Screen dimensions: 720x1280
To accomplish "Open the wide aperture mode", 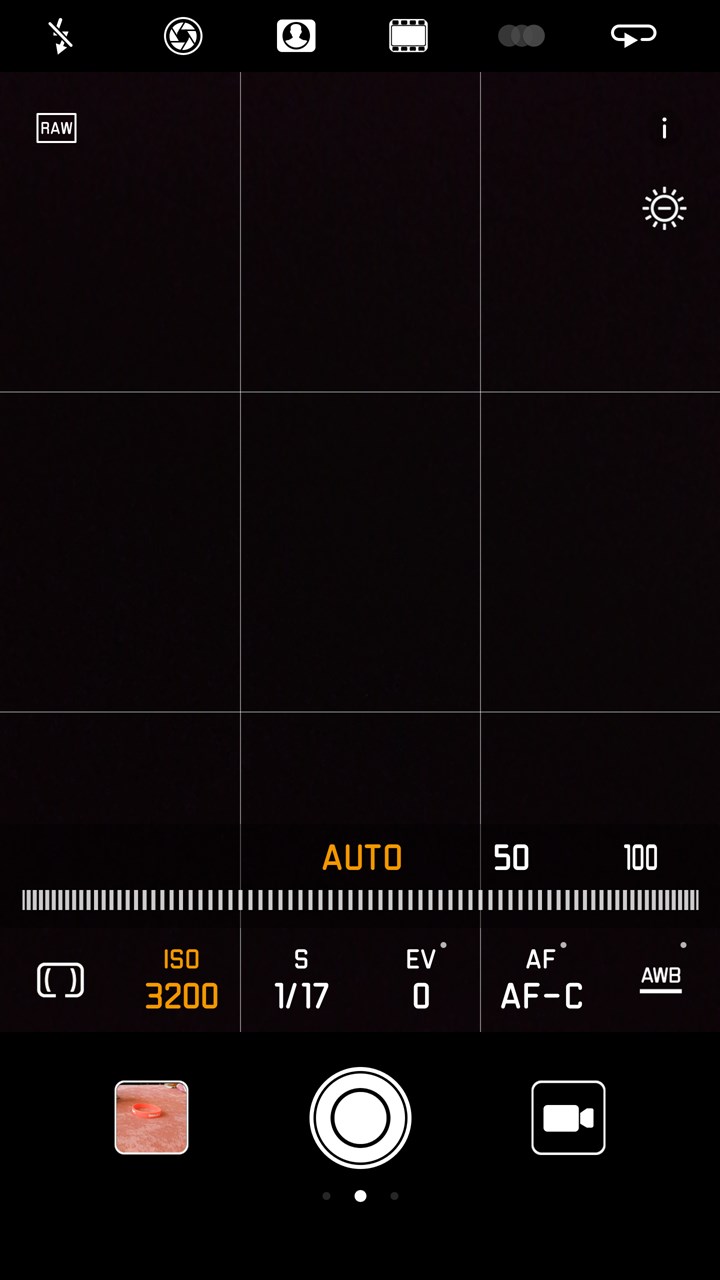I will 183,36.
